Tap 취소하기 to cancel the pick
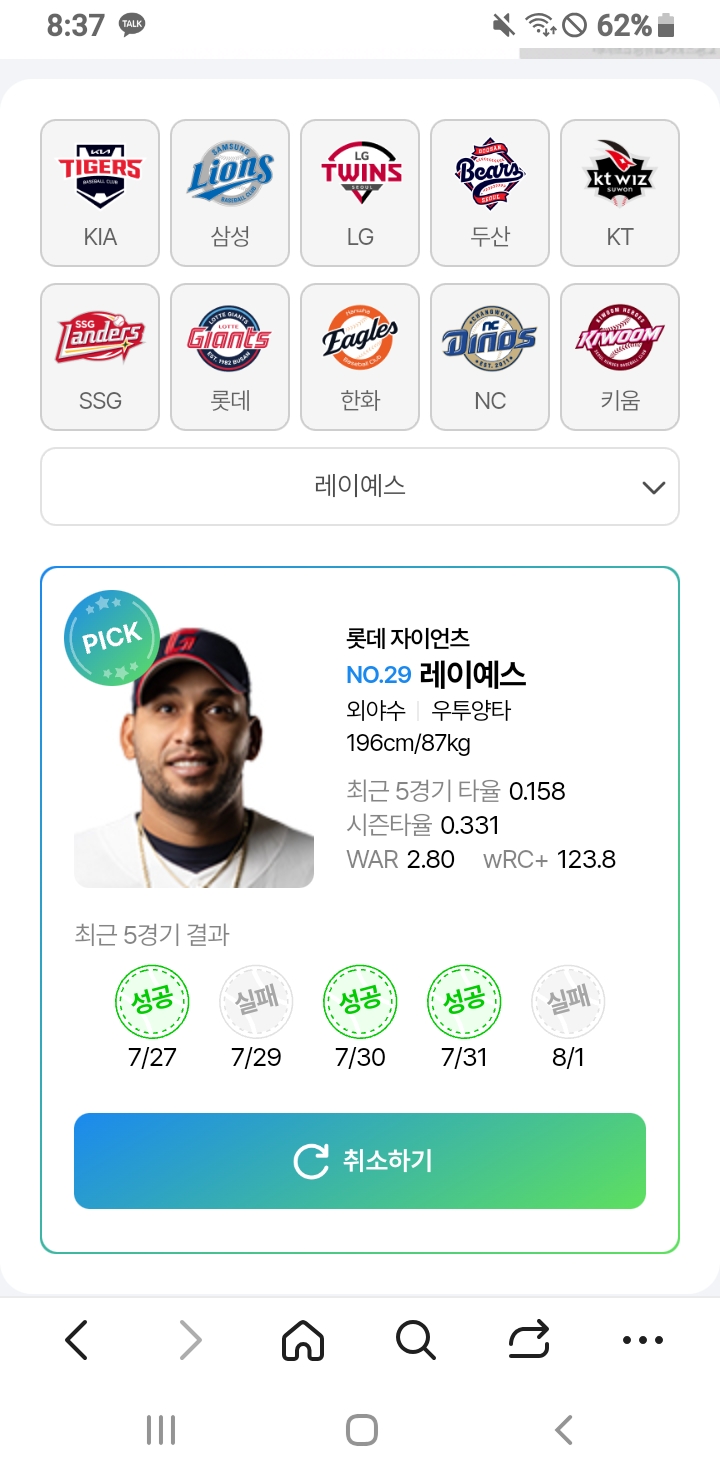The height and width of the screenshot is (1480, 720). pyautogui.click(x=360, y=1161)
